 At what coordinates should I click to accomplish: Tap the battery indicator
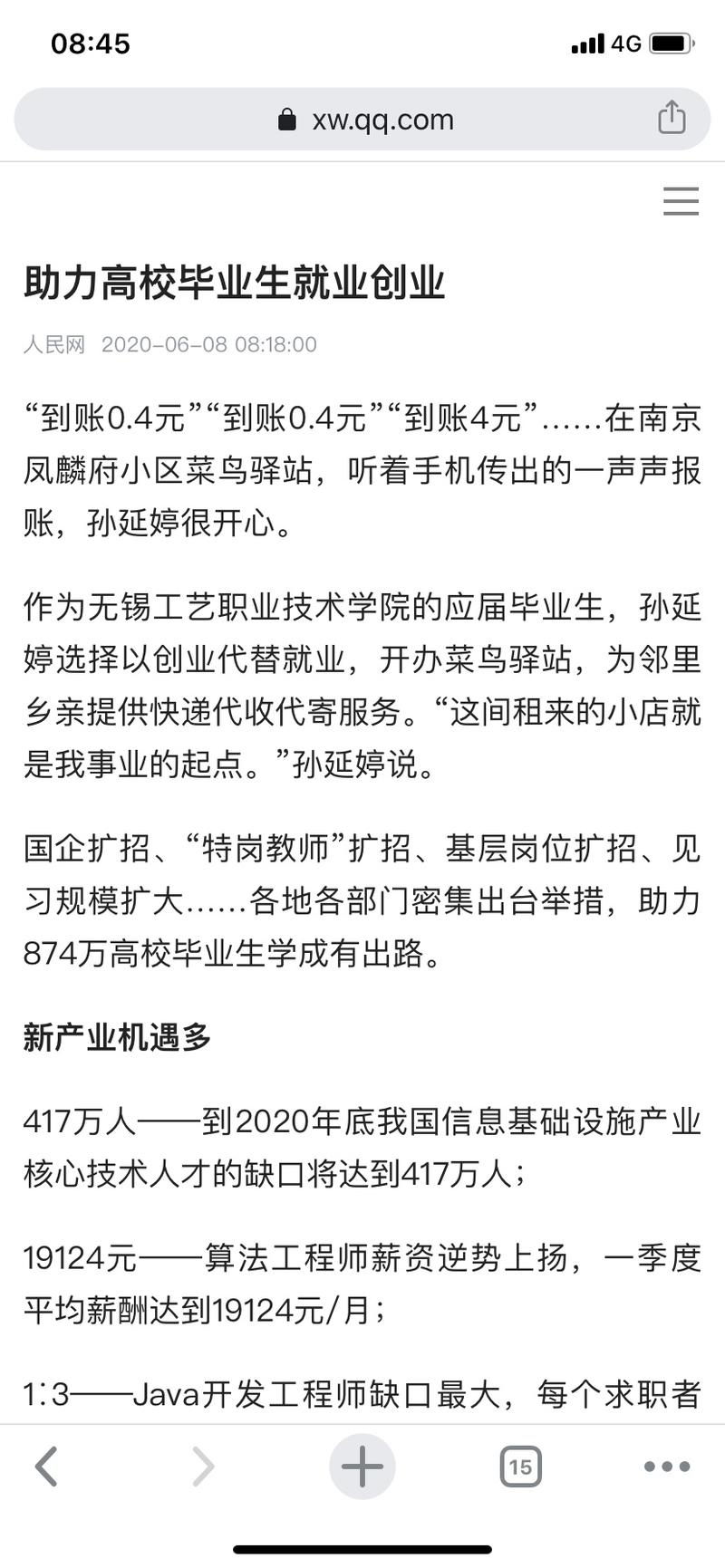click(x=669, y=43)
